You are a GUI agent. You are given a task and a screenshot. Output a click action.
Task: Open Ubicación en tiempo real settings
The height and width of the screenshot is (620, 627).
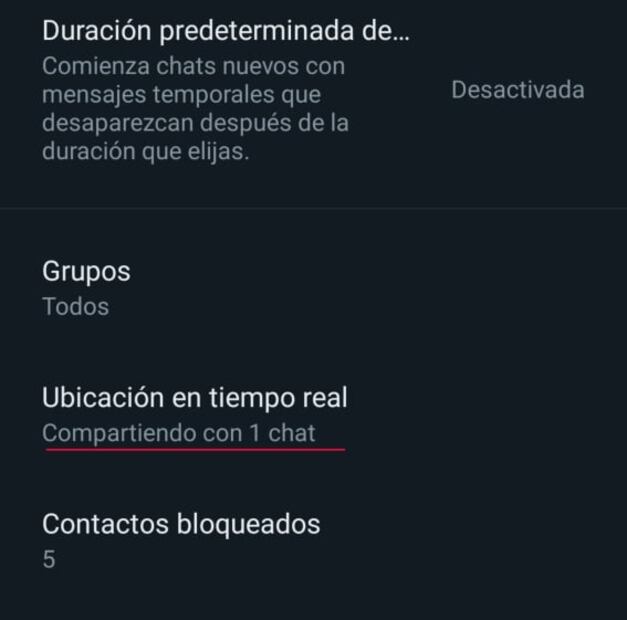[x=195, y=414]
